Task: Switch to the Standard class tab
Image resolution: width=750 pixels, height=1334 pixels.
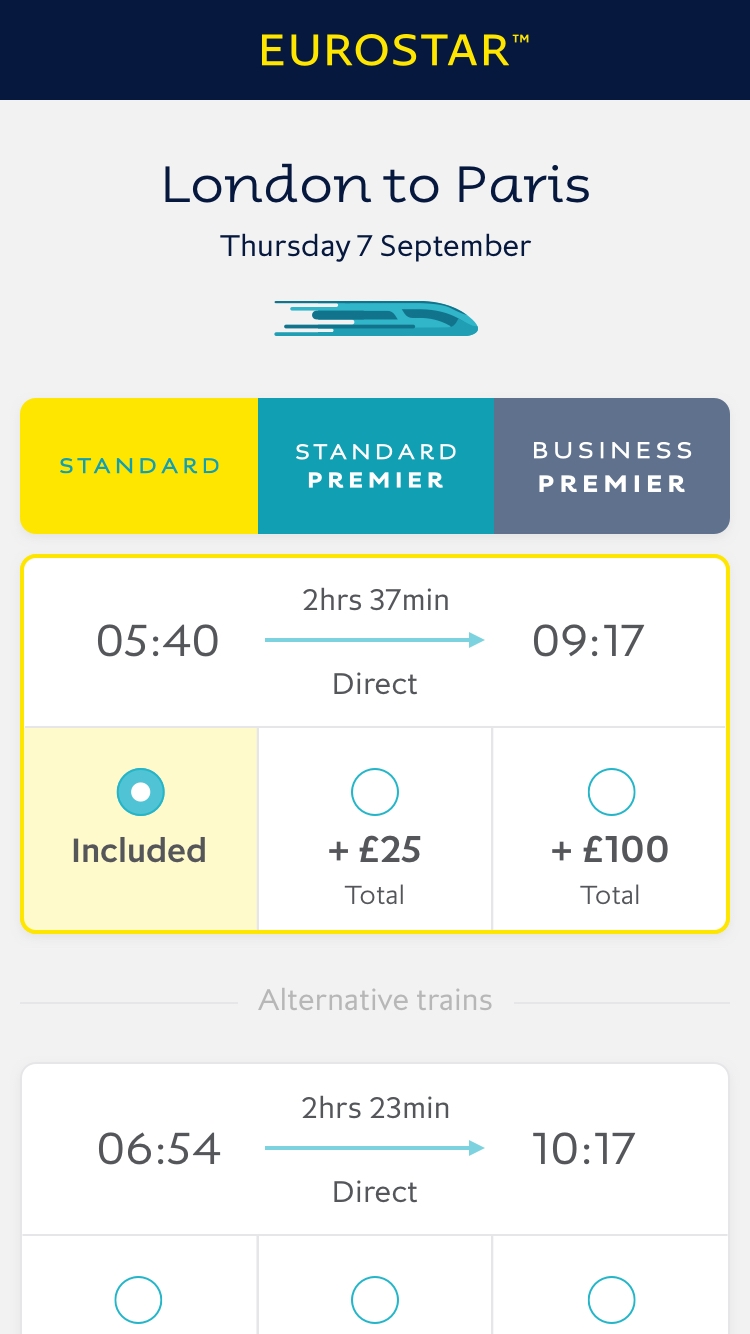Action: pos(139,466)
